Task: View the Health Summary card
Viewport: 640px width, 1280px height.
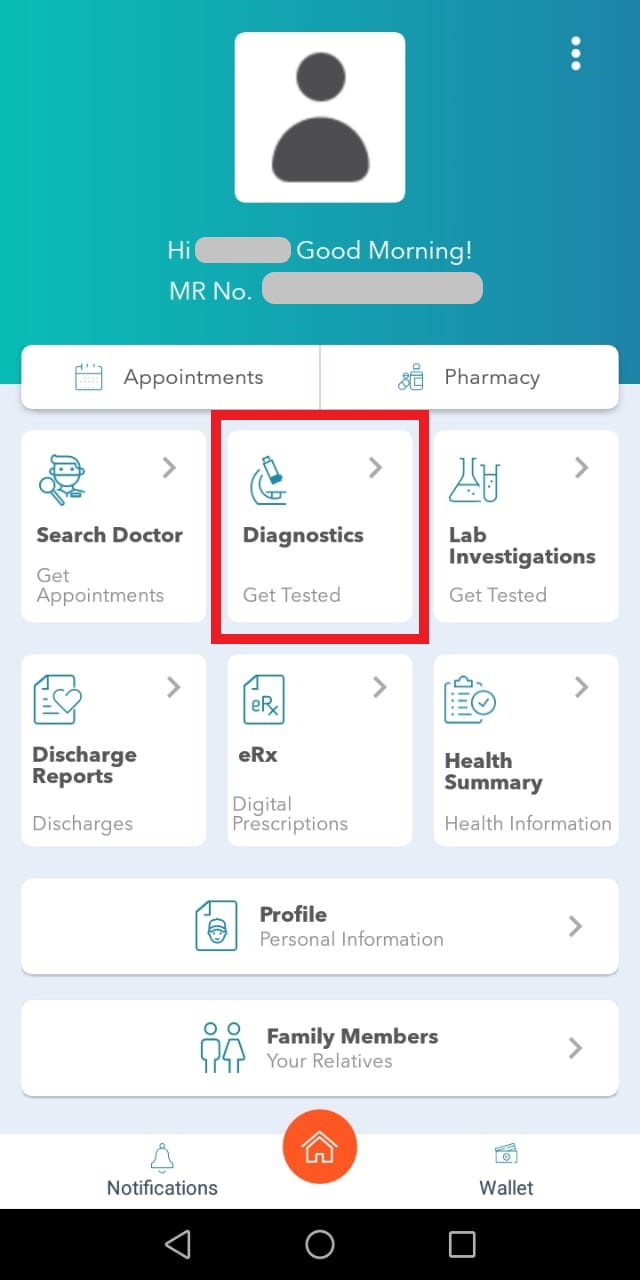Action: click(525, 750)
